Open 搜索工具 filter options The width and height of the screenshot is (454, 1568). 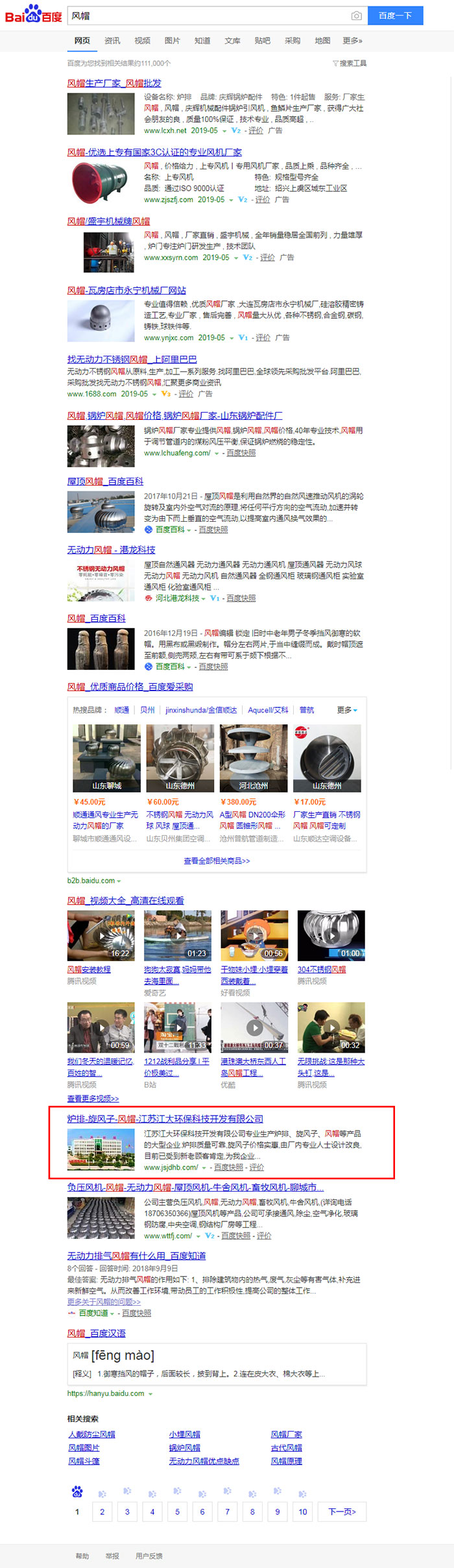tap(350, 63)
